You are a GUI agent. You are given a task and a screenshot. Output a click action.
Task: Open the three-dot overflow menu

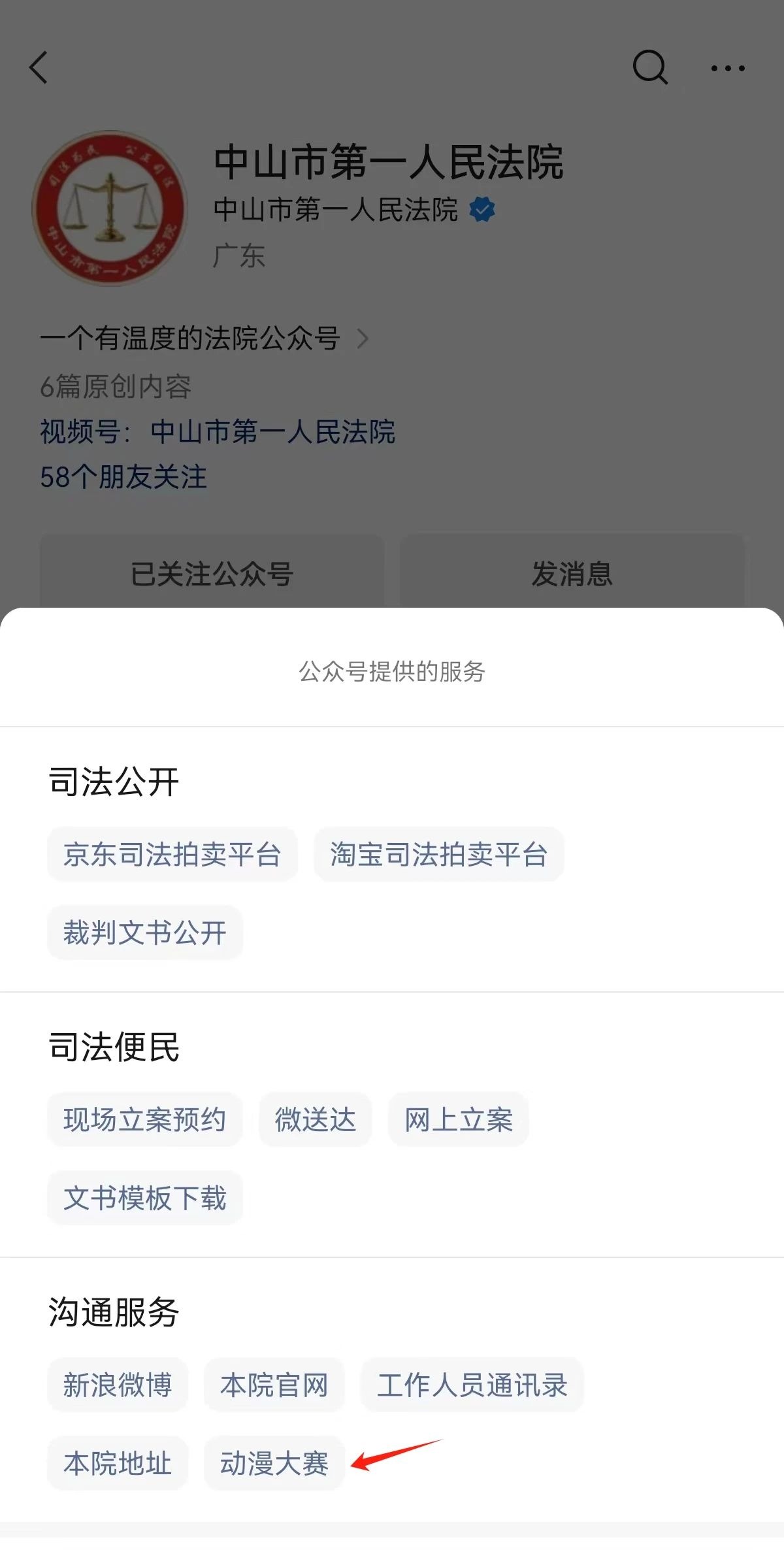[728, 67]
